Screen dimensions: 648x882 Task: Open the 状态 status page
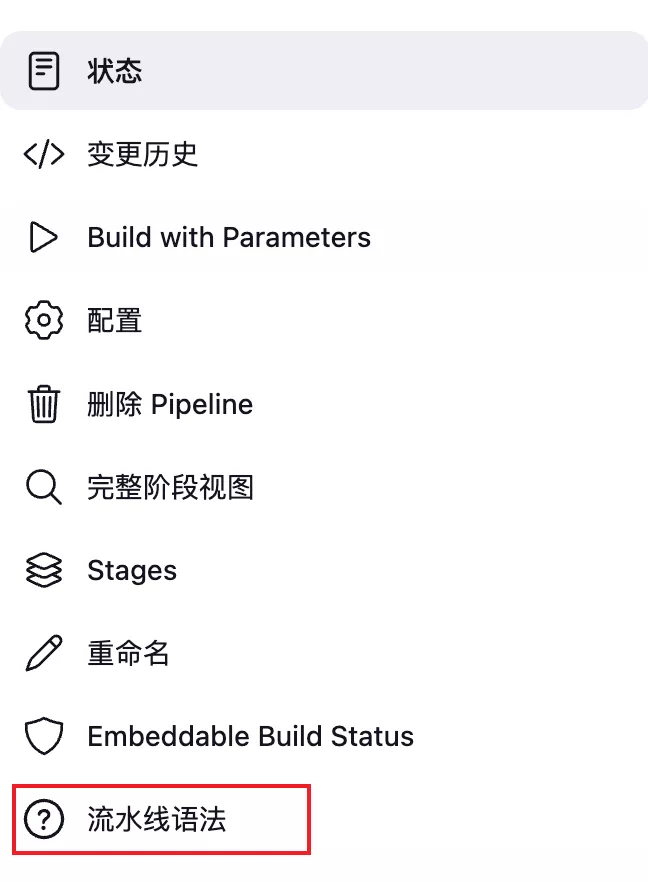(x=114, y=71)
